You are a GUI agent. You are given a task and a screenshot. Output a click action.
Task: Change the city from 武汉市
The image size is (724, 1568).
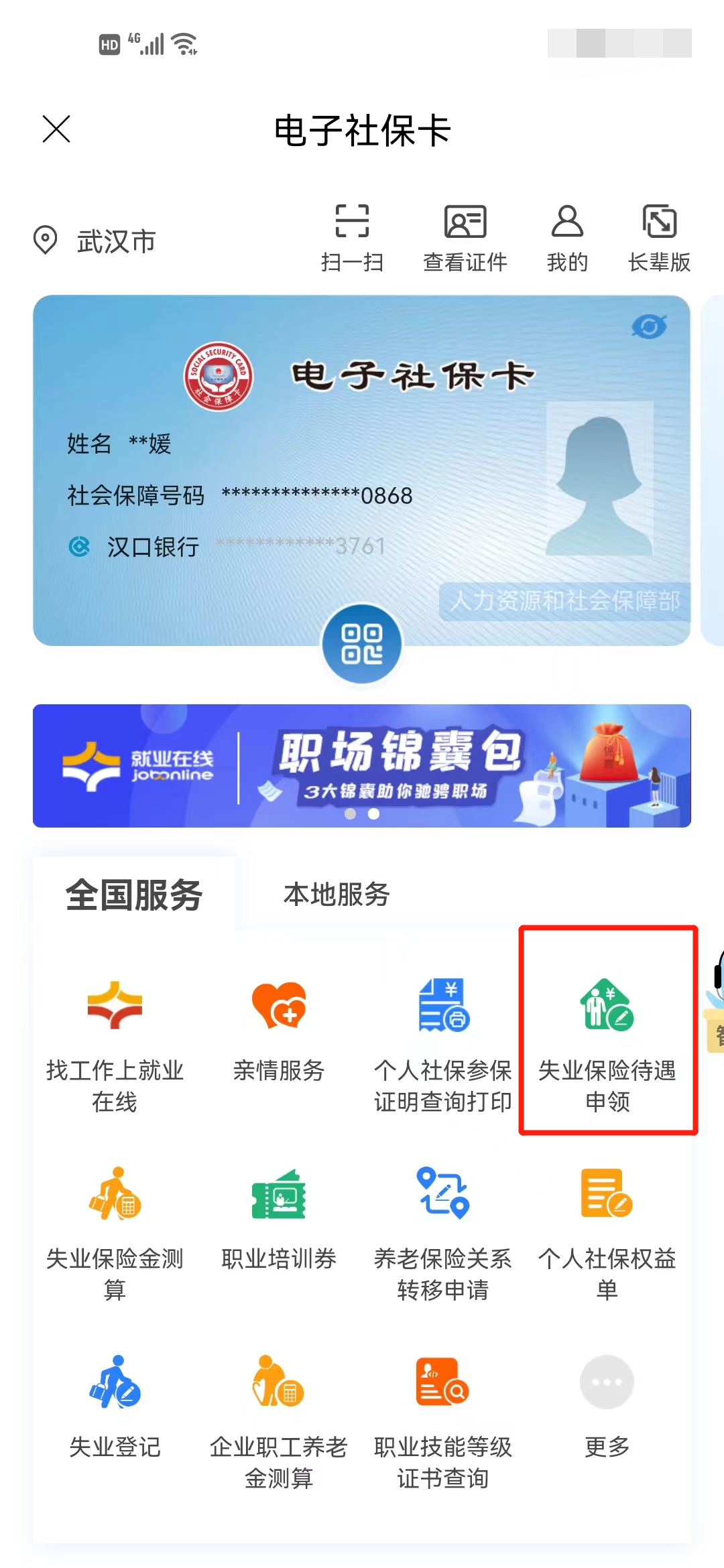tap(95, 241)
